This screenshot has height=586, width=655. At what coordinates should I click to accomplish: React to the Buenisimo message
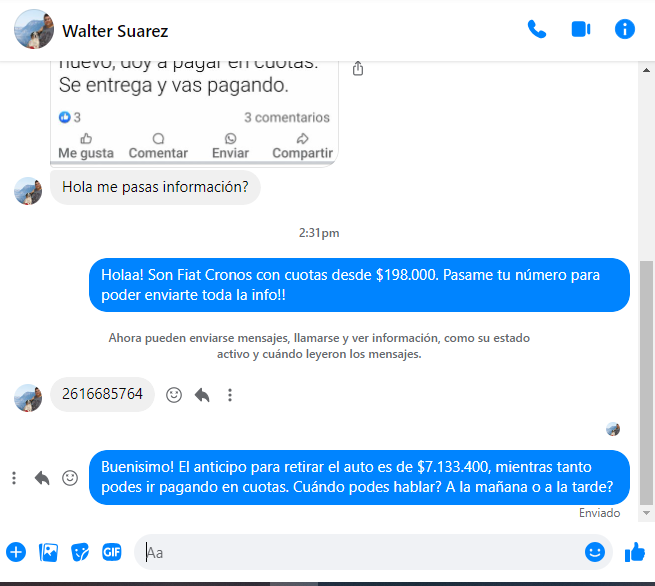pos(70,478)
